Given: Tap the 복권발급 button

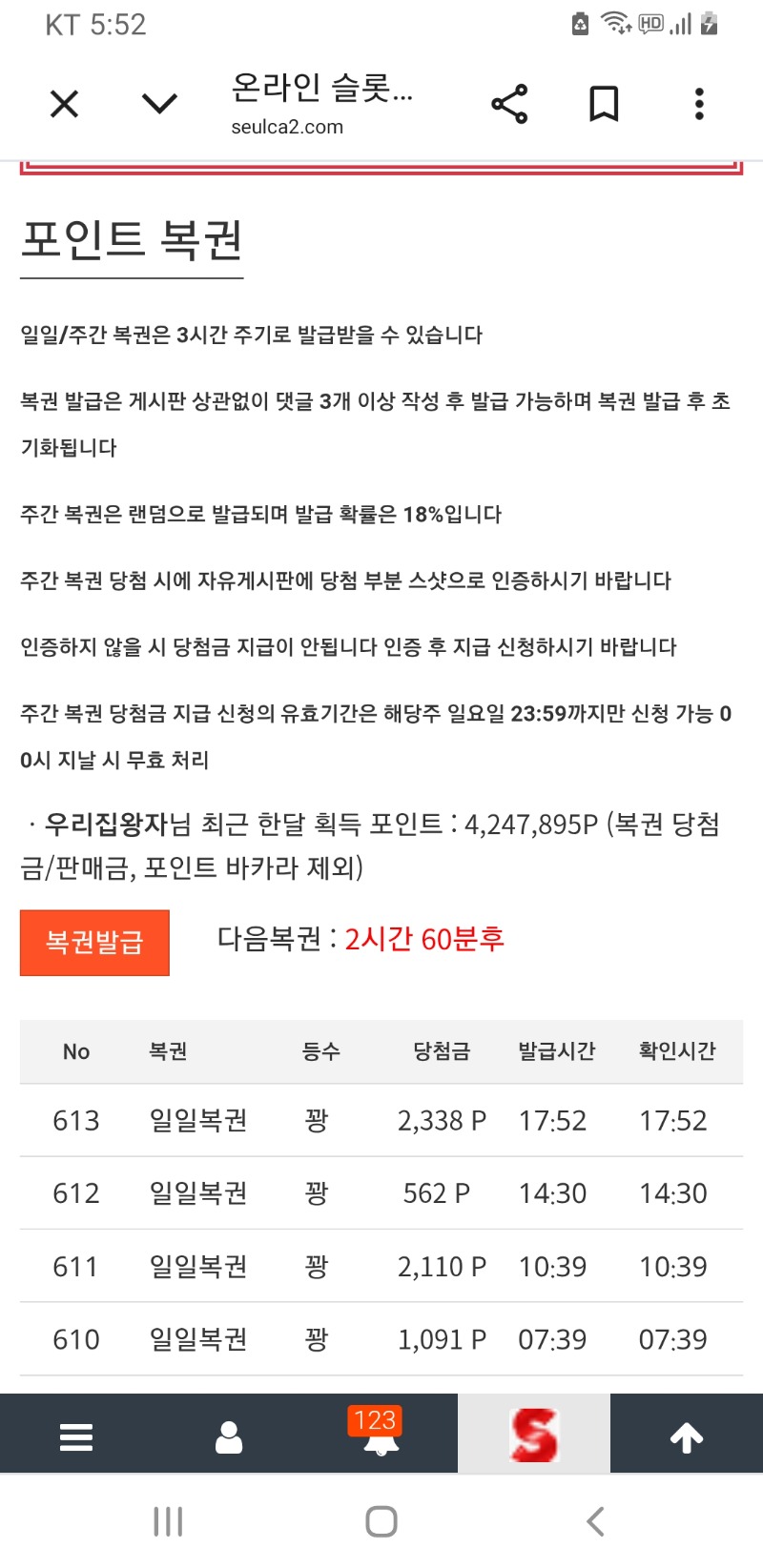Looking at the screenshot, I should point(94,943).
